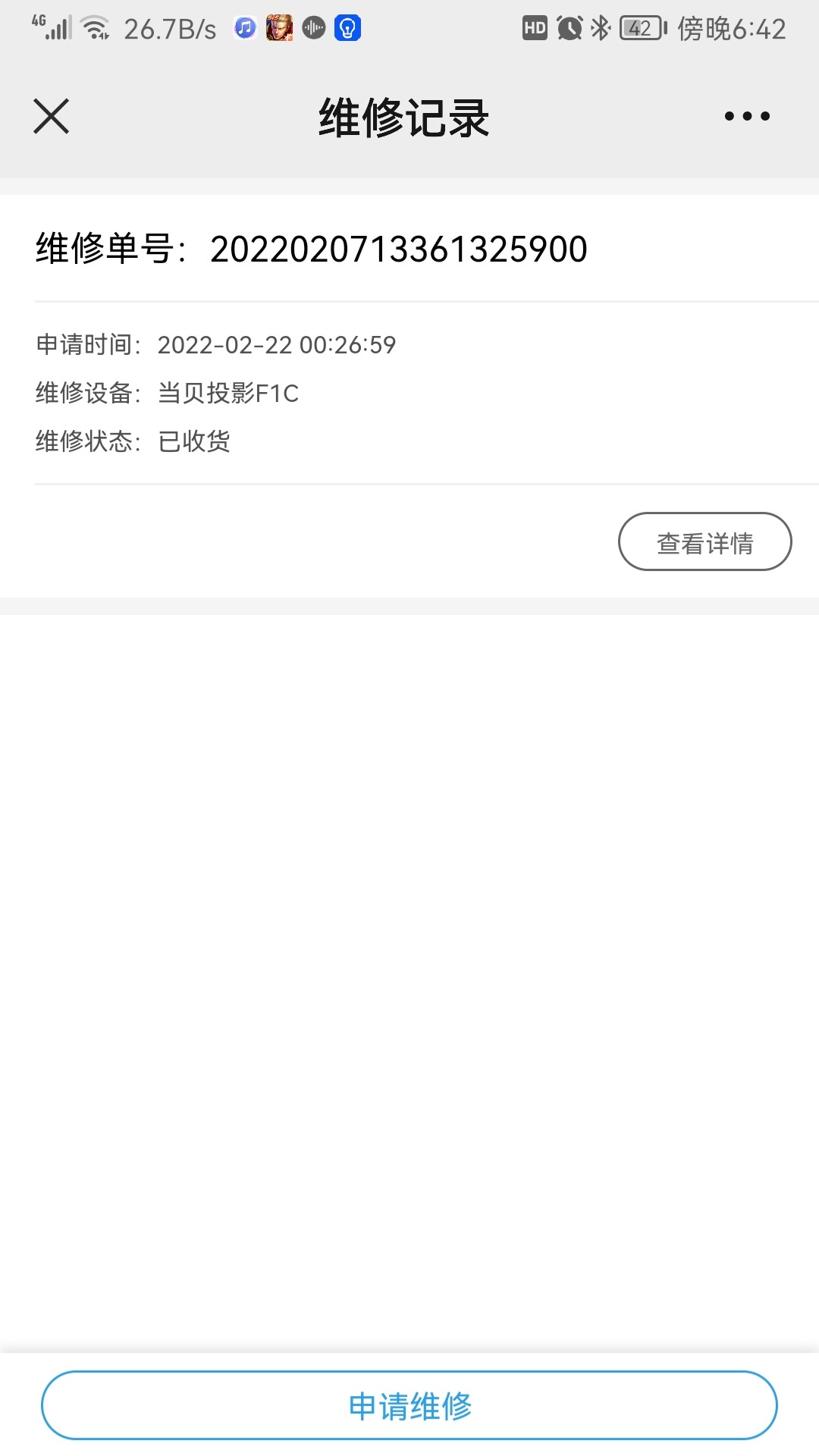Screen dimensions: 819x1456
Task: Tap 查看详情 for the repair order
Action: pos(704,541)
